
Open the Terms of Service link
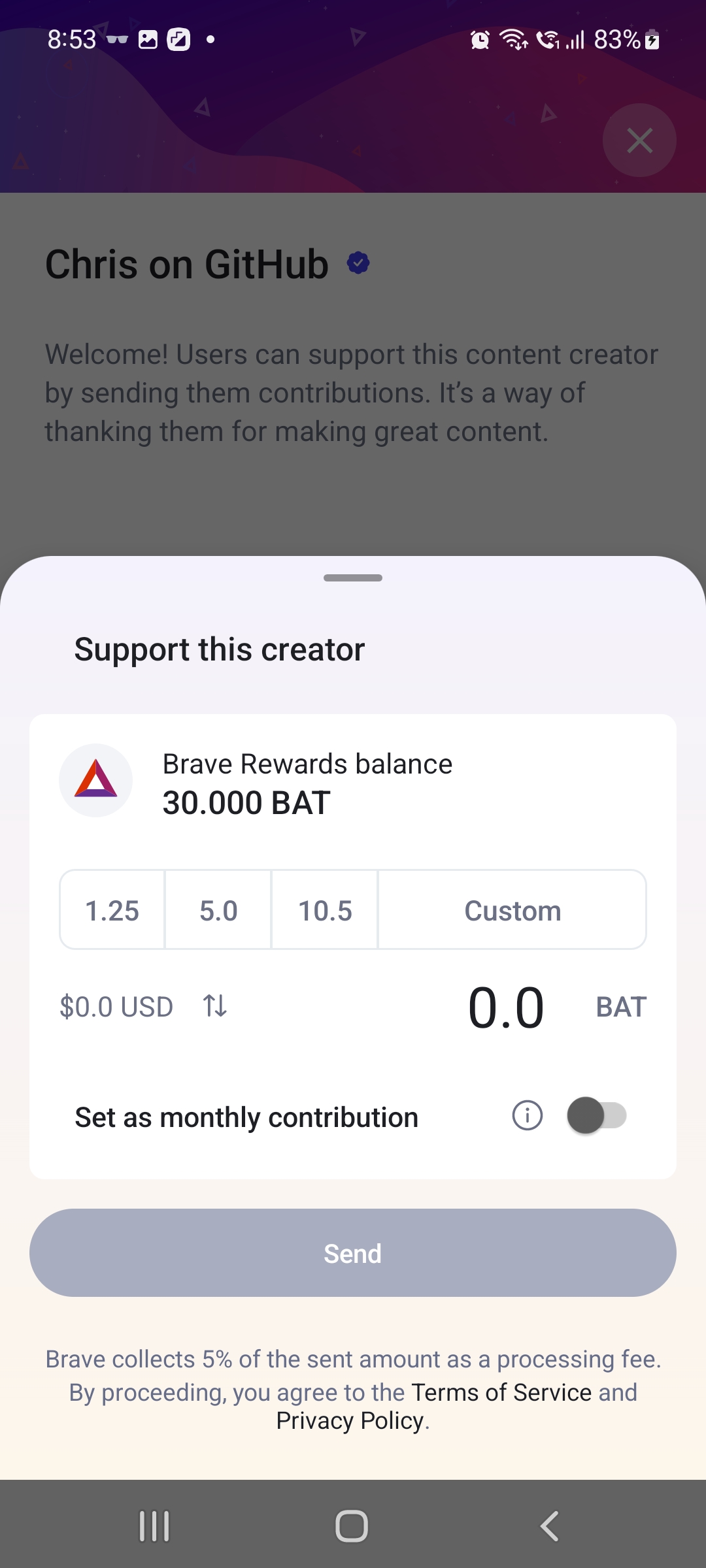point(501,1392)
